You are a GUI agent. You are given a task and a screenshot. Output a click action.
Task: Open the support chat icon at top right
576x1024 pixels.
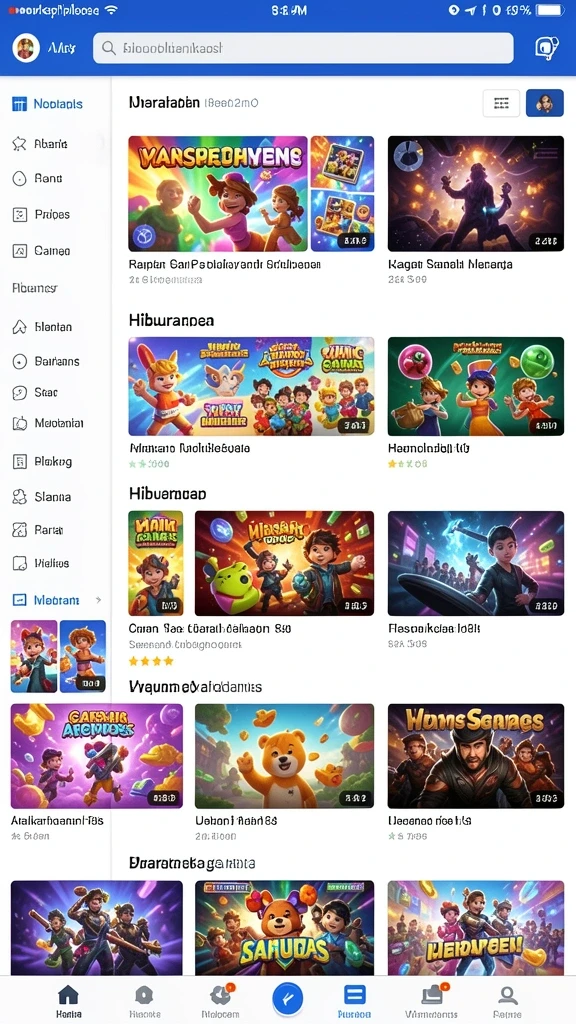point(545,48)
